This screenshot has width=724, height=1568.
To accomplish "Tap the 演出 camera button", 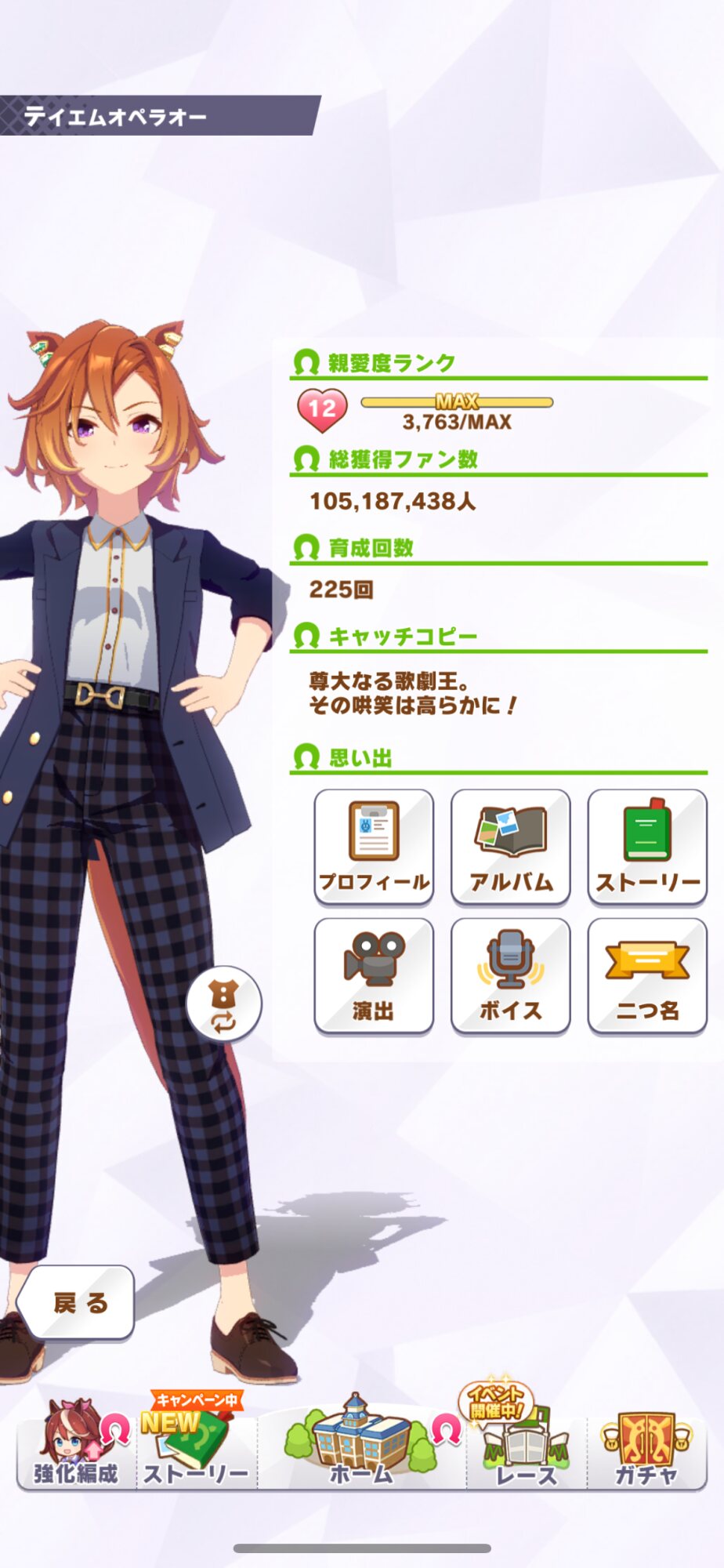I will tap(374, 976).
